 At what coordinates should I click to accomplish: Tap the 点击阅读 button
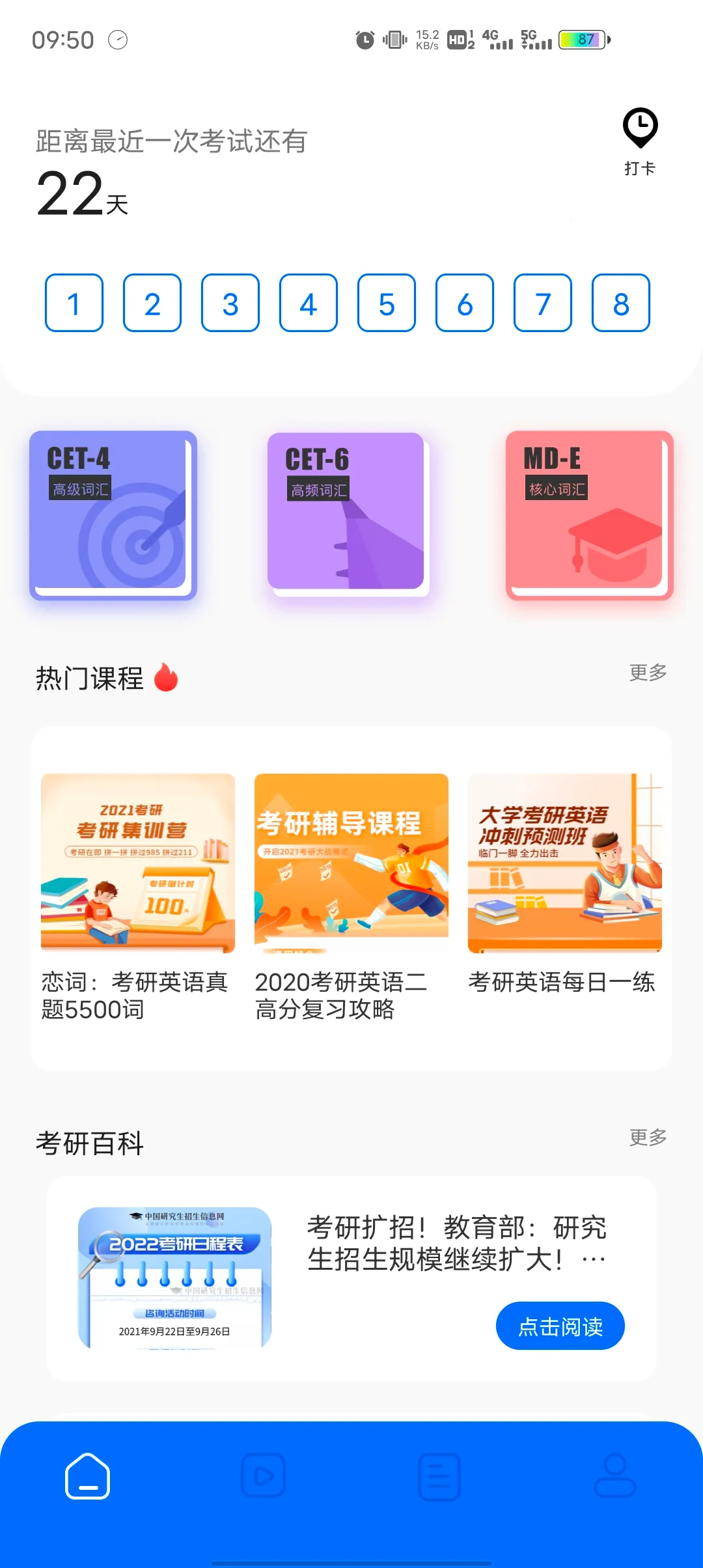[x=560, y=1326]
